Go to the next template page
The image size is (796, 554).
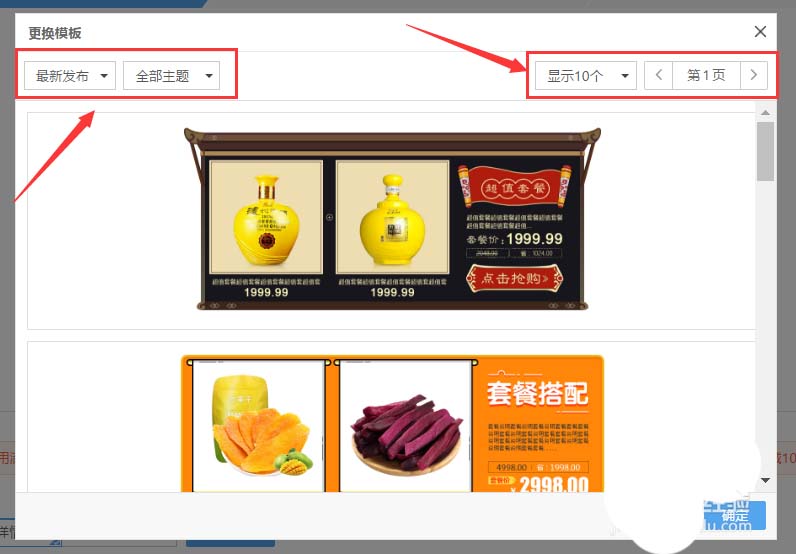point(754,76)
